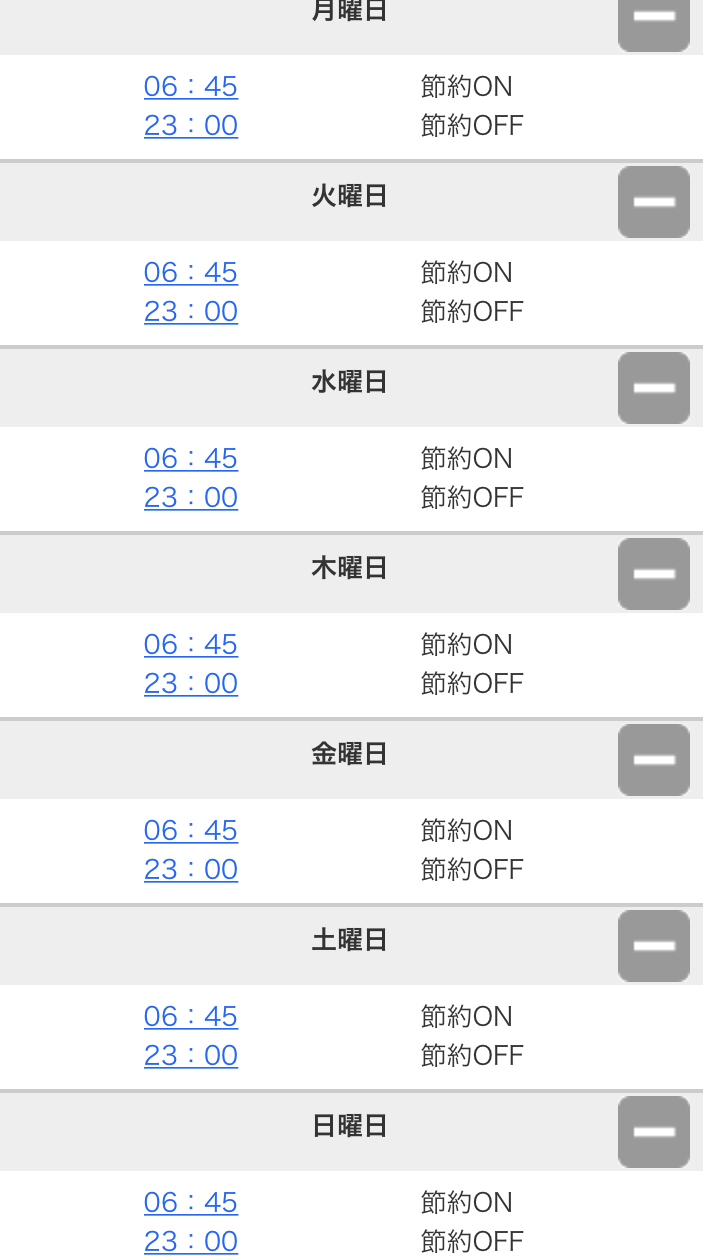Collapse the 金曜日 schedule section

[x=653, y=760]
